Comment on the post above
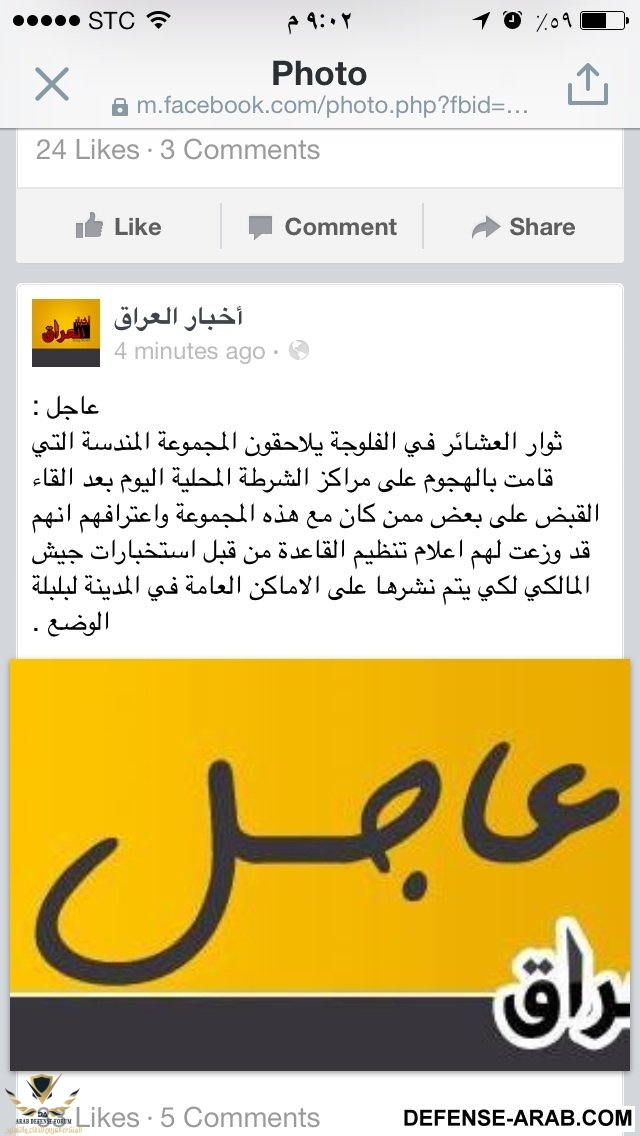 tap(322, 227)
